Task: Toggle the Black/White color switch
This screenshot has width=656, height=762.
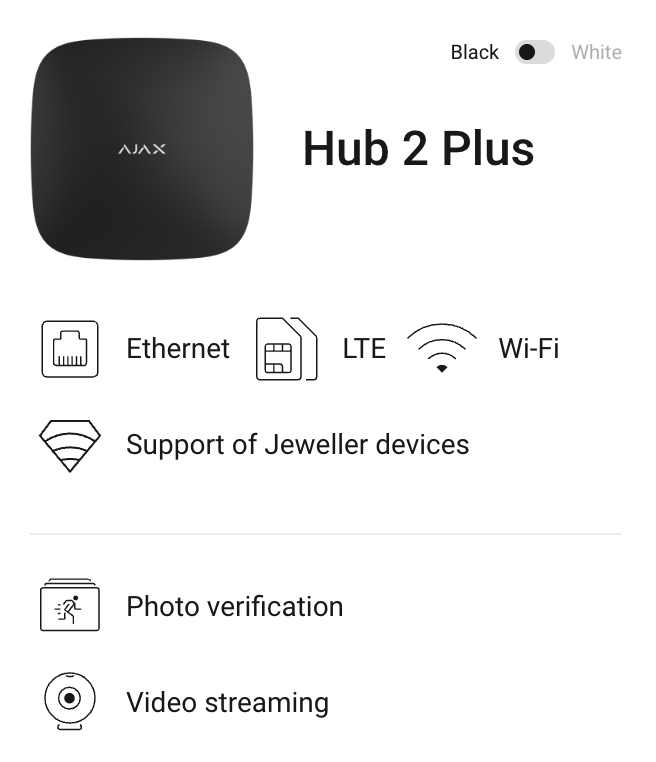Action: click(534, 52)
